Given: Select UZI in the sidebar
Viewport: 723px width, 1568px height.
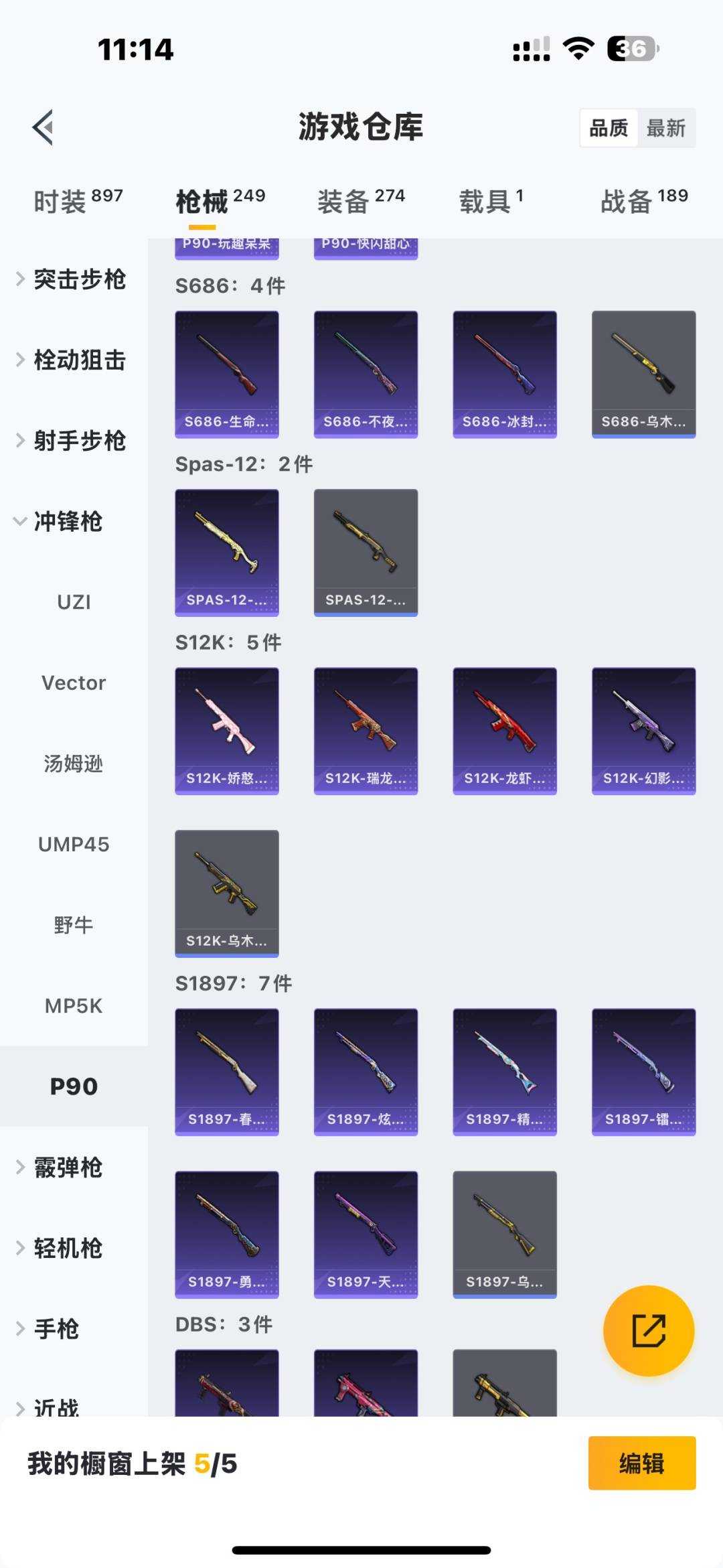Looking at the screenshot, I should [74, 601].
